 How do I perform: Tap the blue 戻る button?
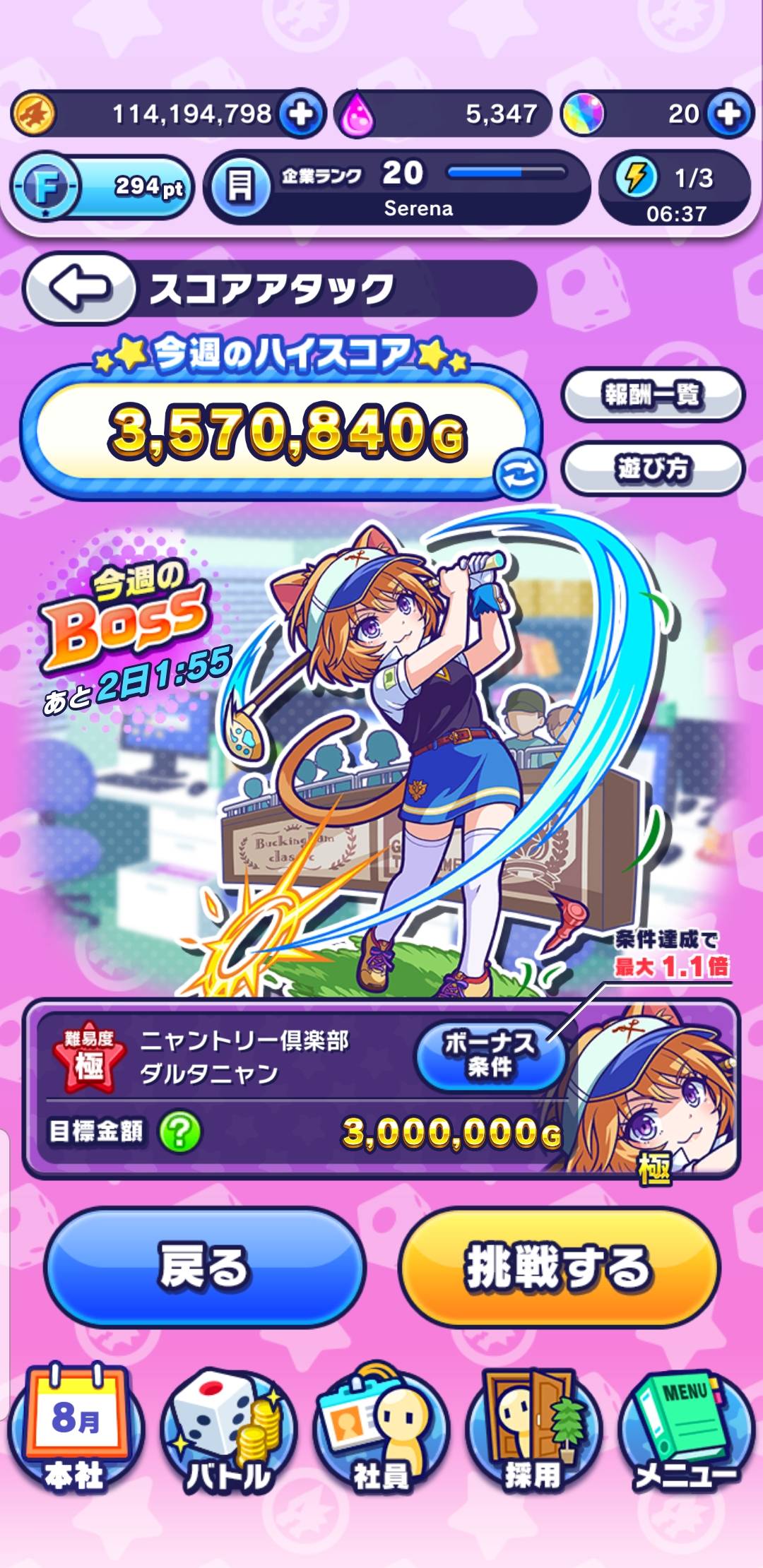tap(204, 1267)
